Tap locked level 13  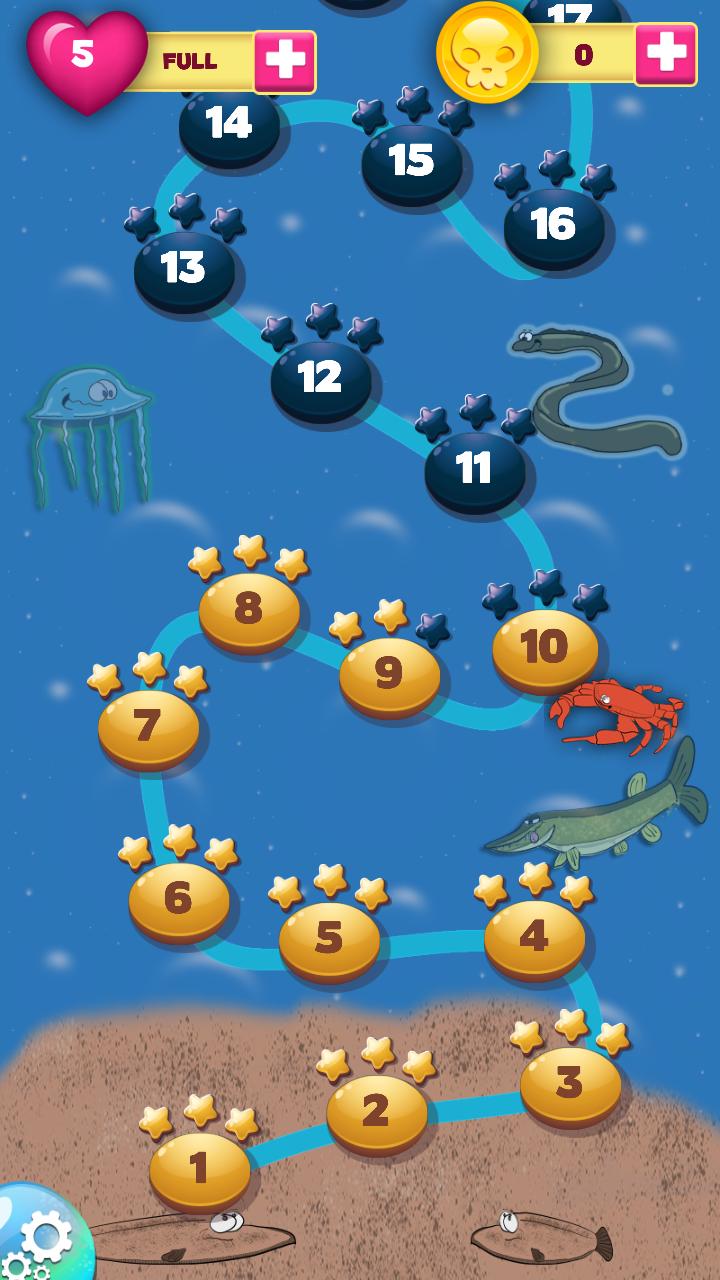(184, 269)
